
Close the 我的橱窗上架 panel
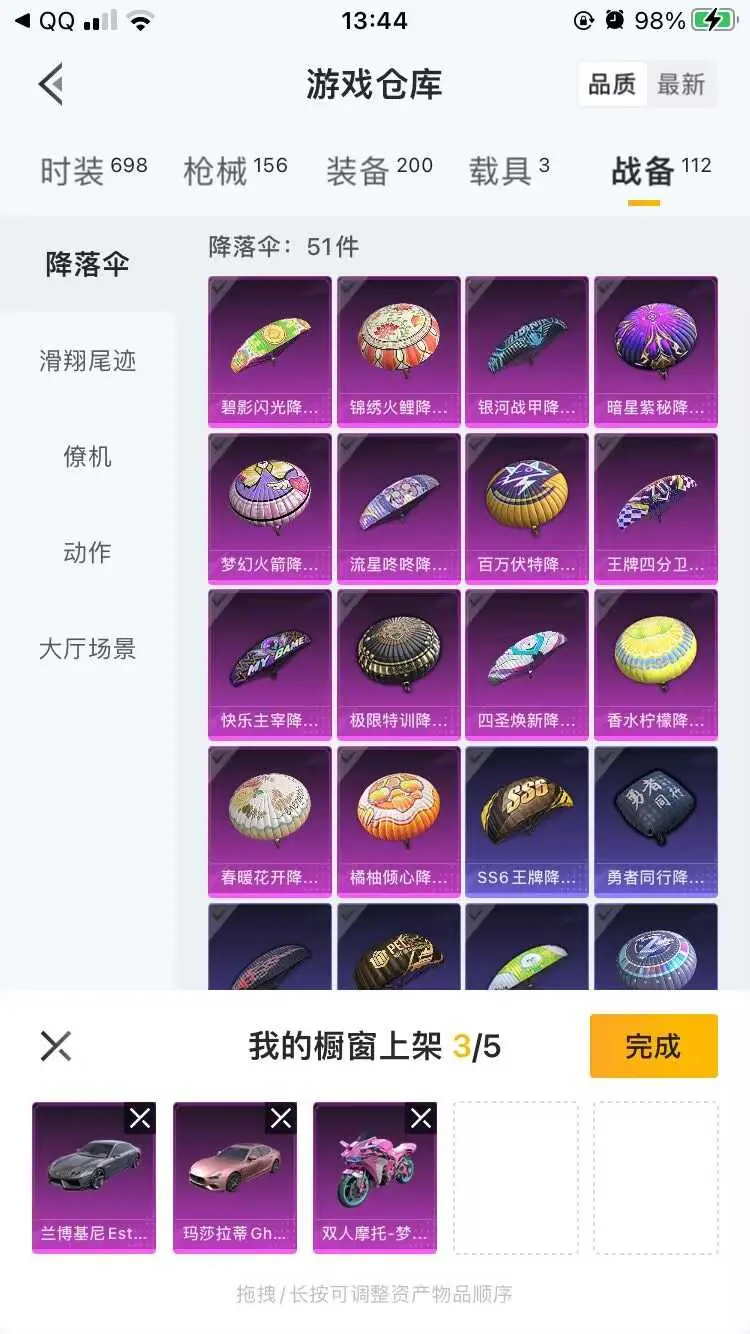pyautogui.click(x=55, y=1046)
